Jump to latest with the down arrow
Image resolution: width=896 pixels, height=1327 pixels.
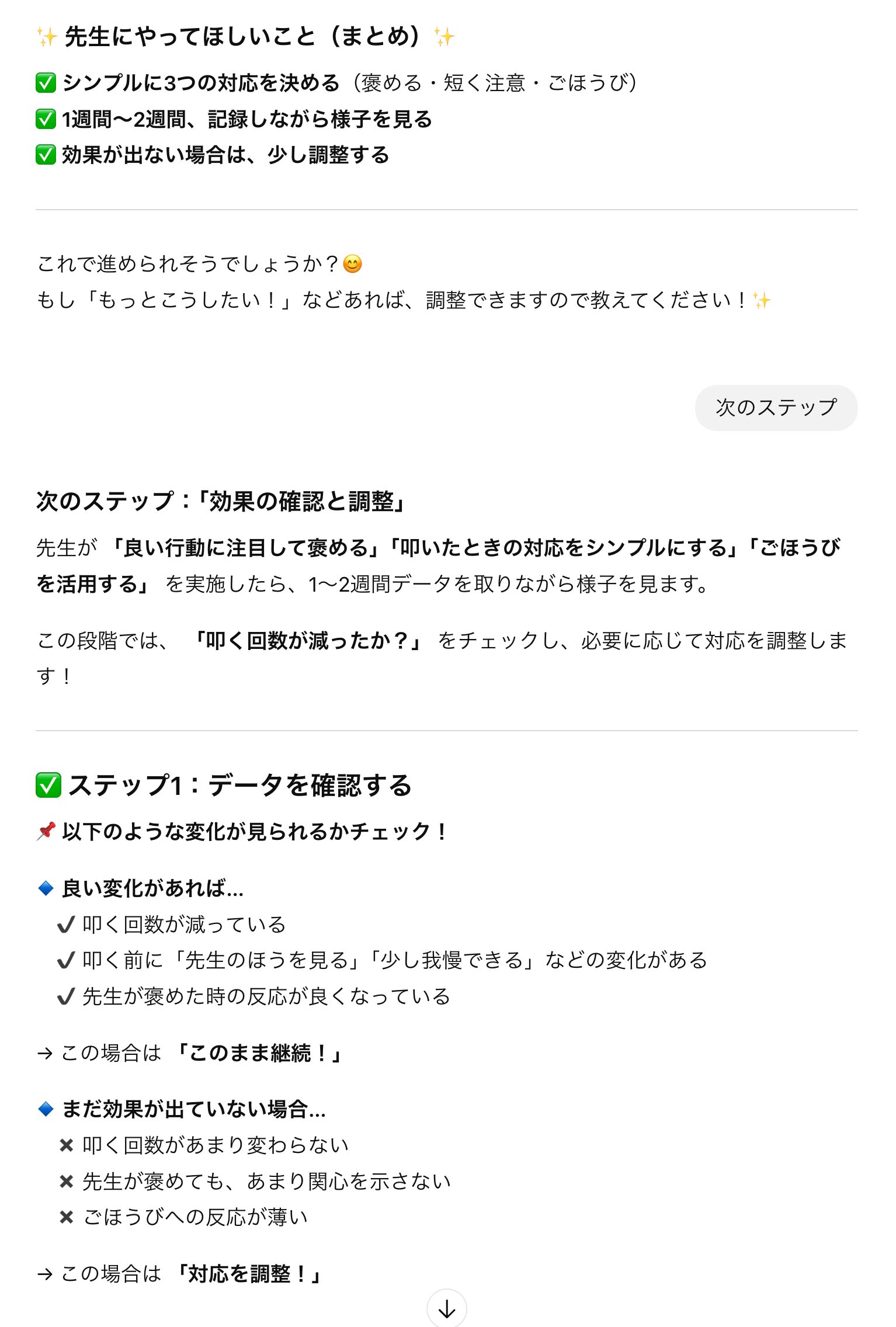447,1309
